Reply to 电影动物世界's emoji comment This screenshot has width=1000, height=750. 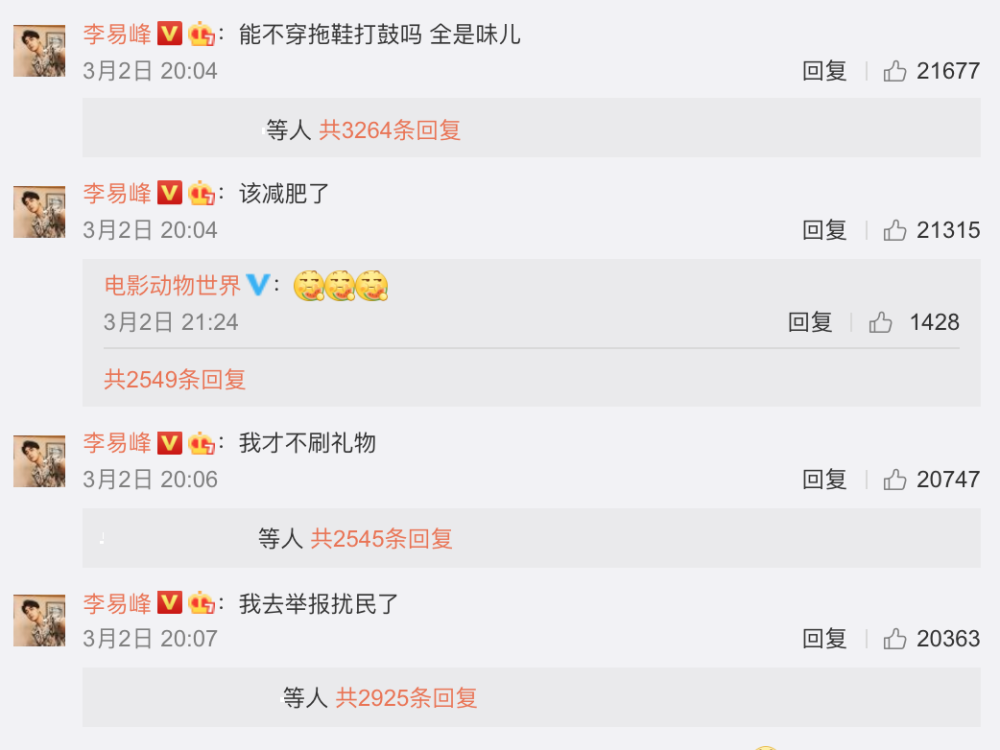click(x=810, y=322)
